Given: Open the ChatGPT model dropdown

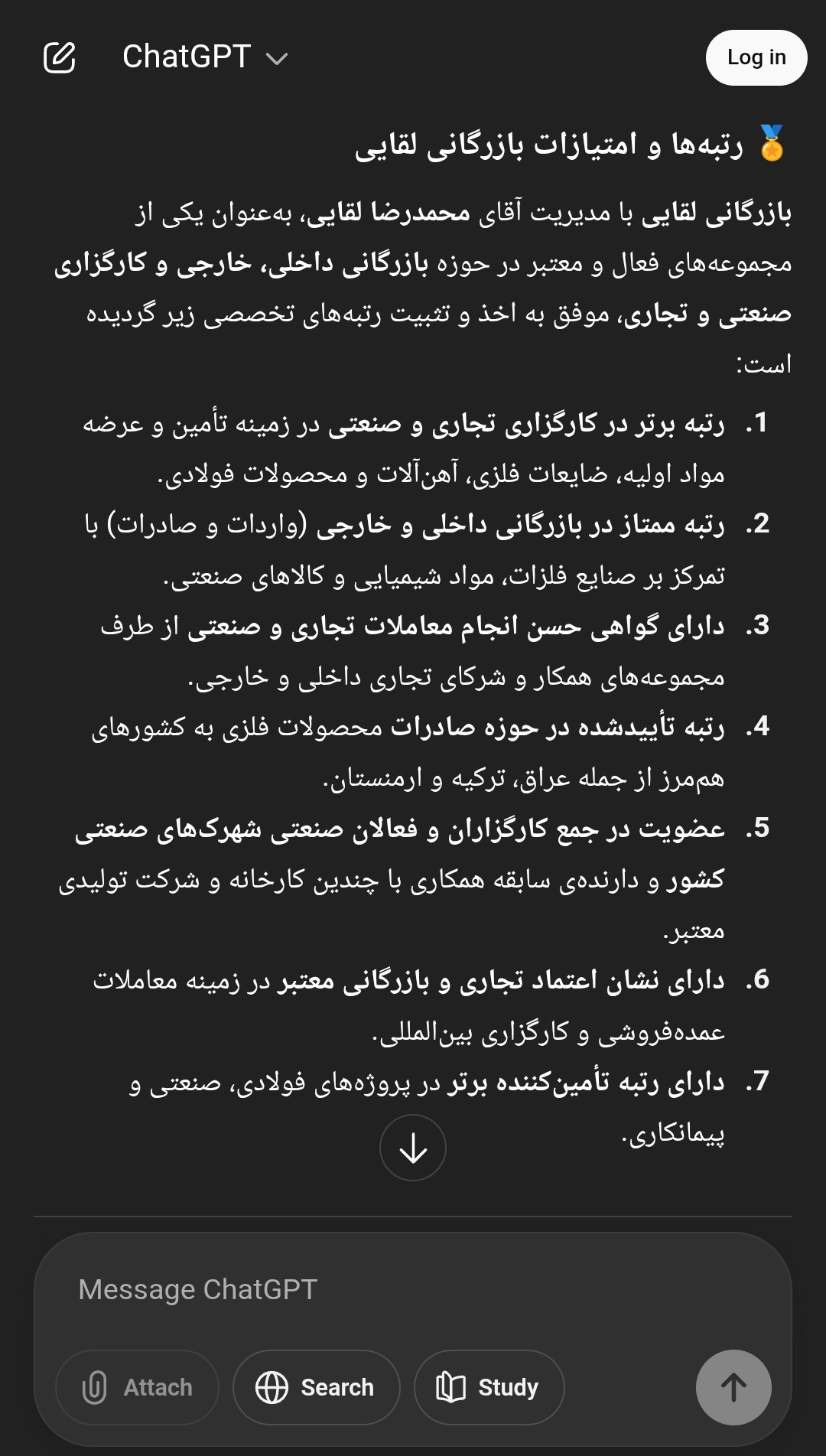Looking at the screenshot, I should pos(205,57).
